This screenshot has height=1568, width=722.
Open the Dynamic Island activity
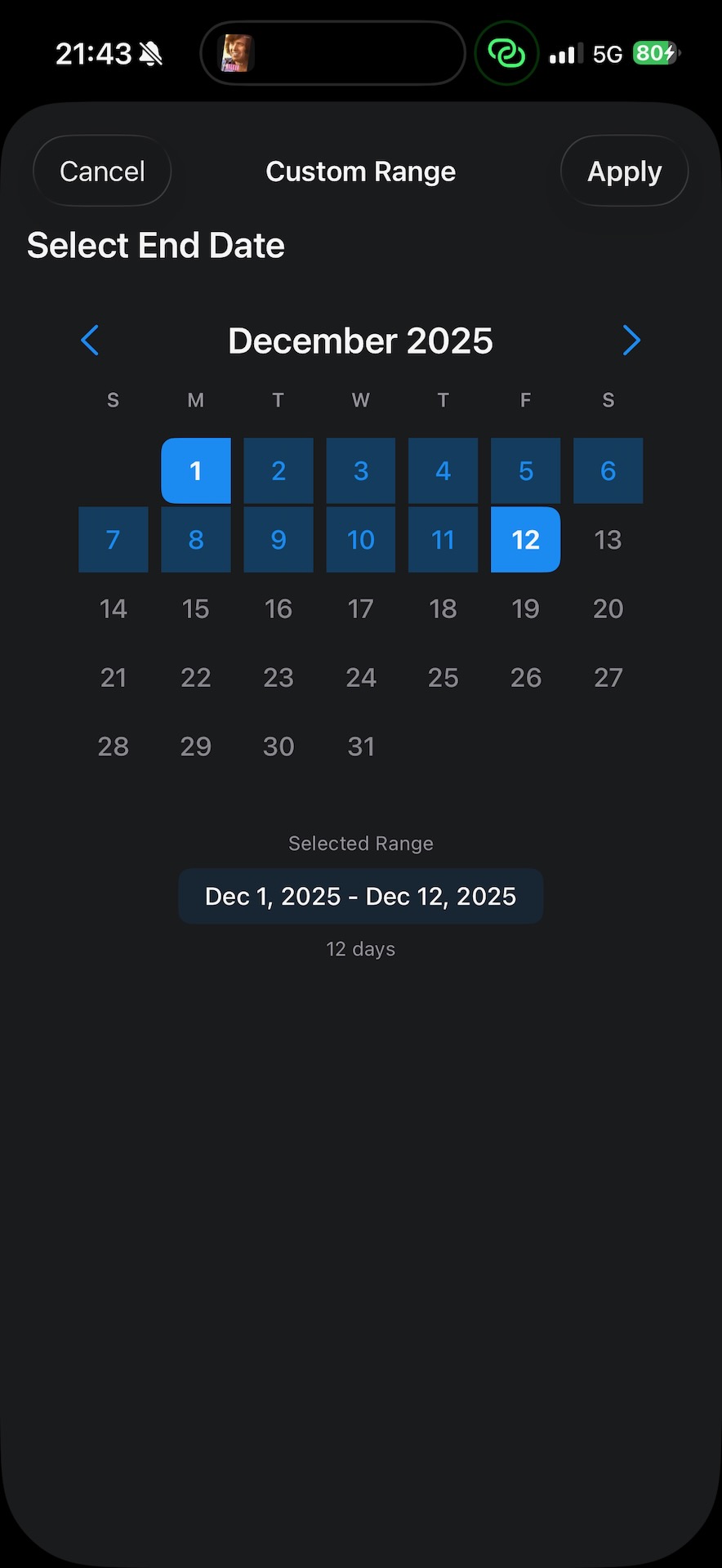pos(332,54)
